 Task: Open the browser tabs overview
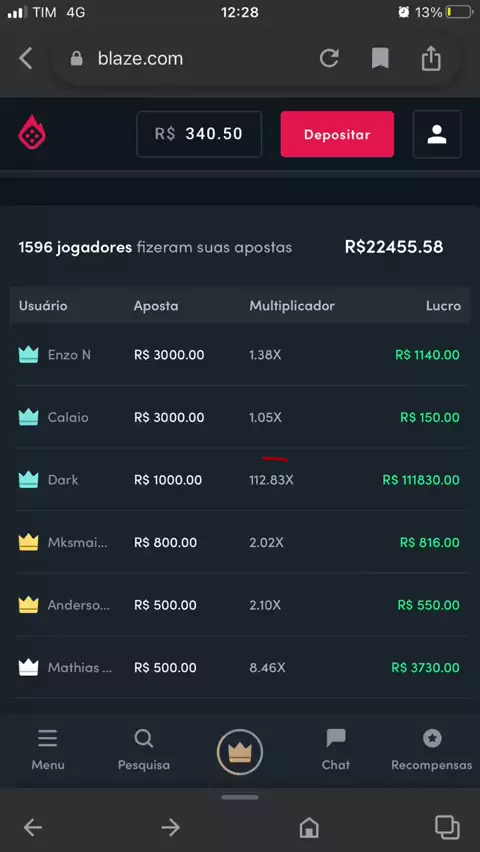click(x=447, y=828)
